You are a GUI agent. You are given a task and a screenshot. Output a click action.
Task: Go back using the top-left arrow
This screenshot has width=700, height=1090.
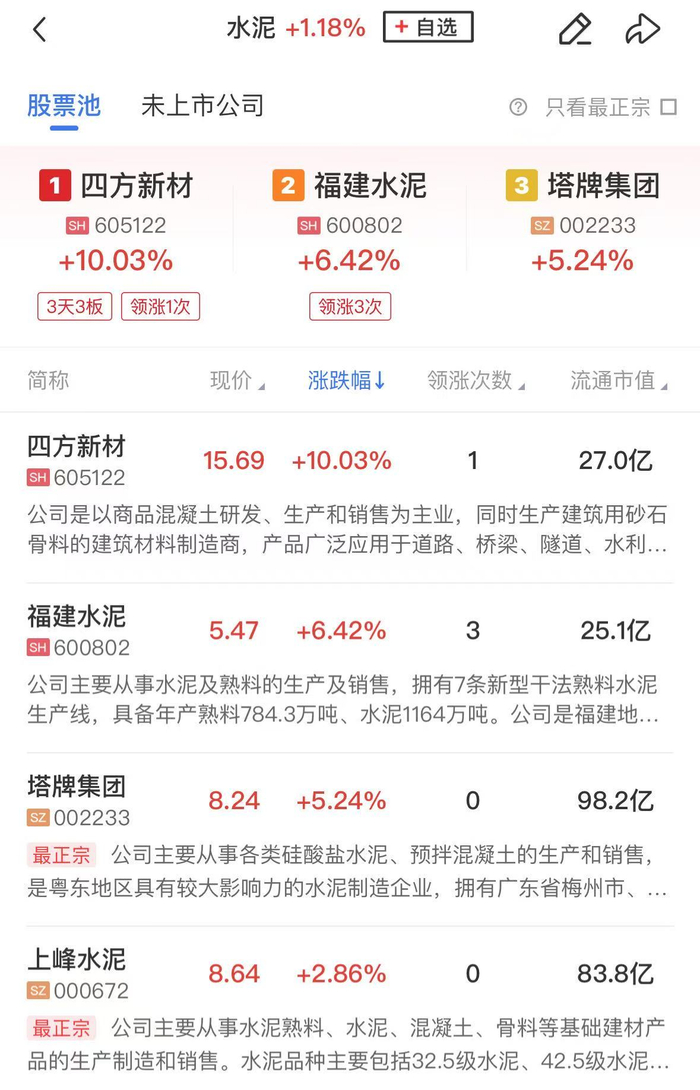(x=40, y=30)
